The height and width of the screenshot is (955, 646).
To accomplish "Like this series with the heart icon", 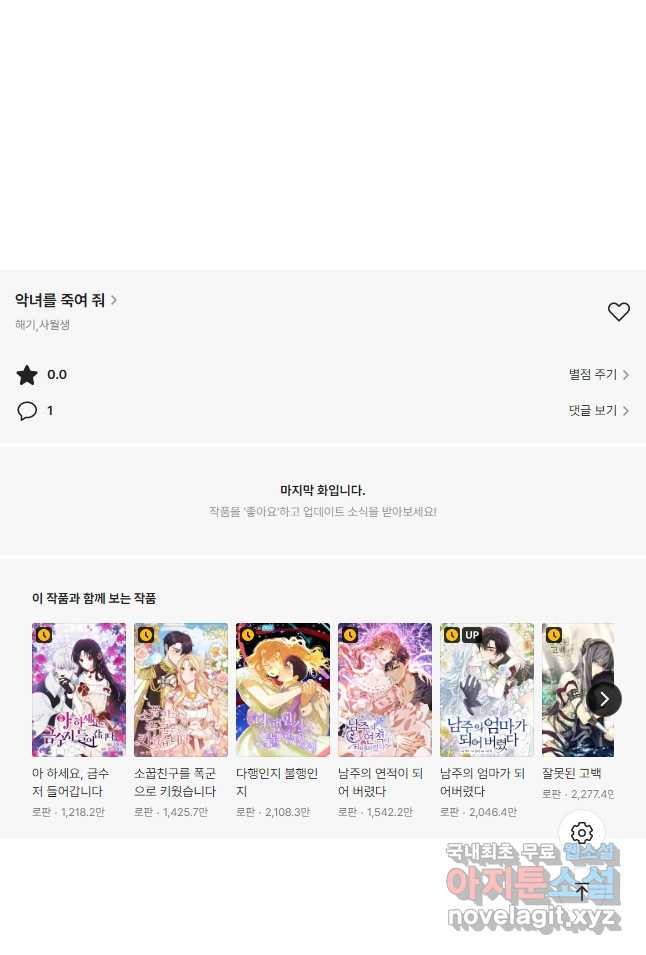I will tap(619, 312).
